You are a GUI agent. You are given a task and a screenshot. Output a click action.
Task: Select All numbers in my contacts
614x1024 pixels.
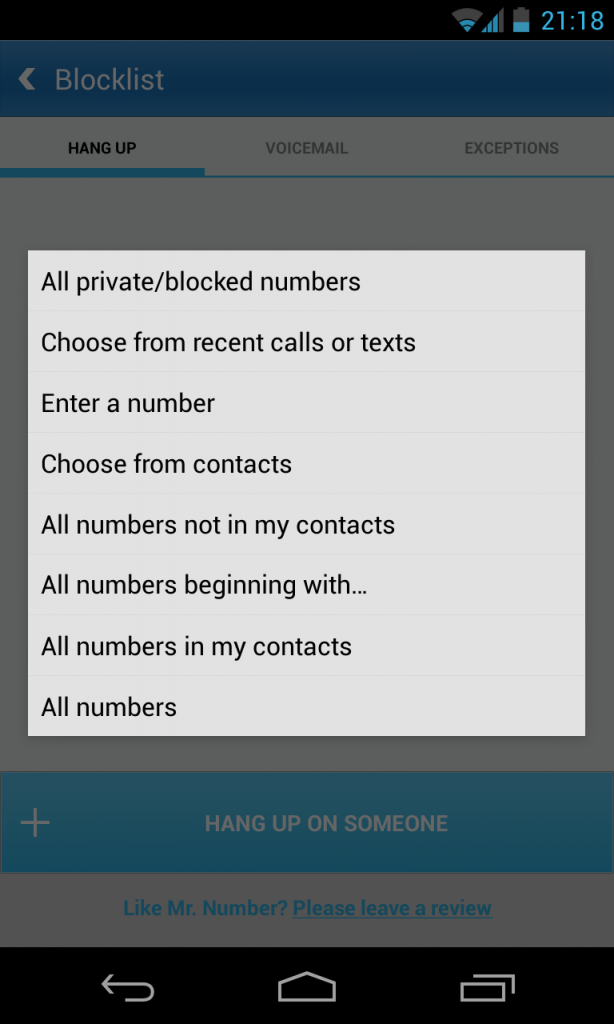pos(306,646)
